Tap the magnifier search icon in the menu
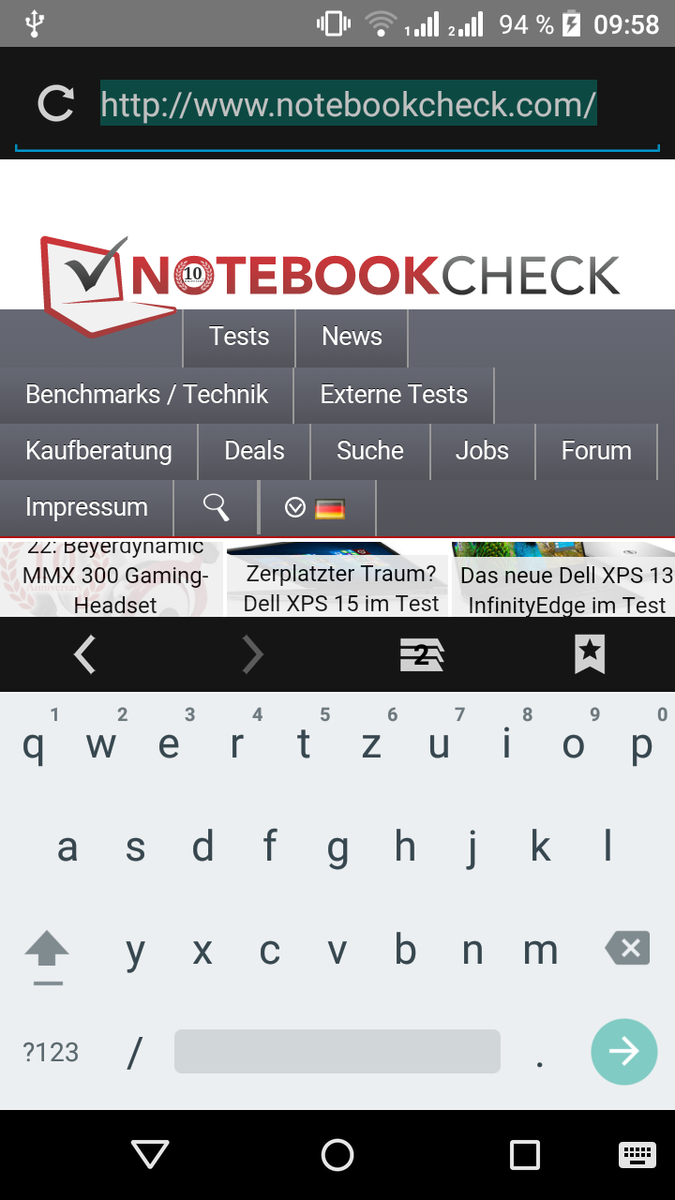The width and height of the screenshot is (675, 1200). [x=216, y=508]
